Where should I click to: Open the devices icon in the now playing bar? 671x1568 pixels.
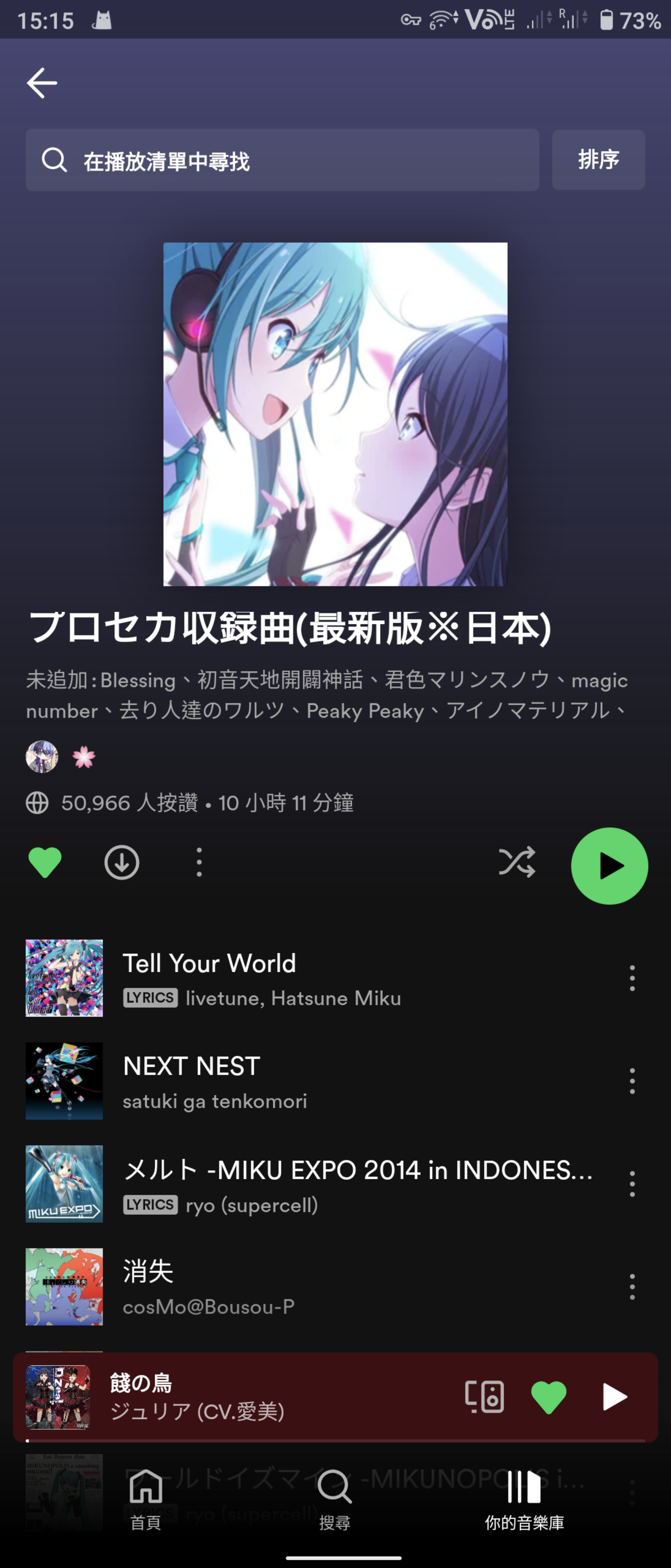[x=484, y=1398]
